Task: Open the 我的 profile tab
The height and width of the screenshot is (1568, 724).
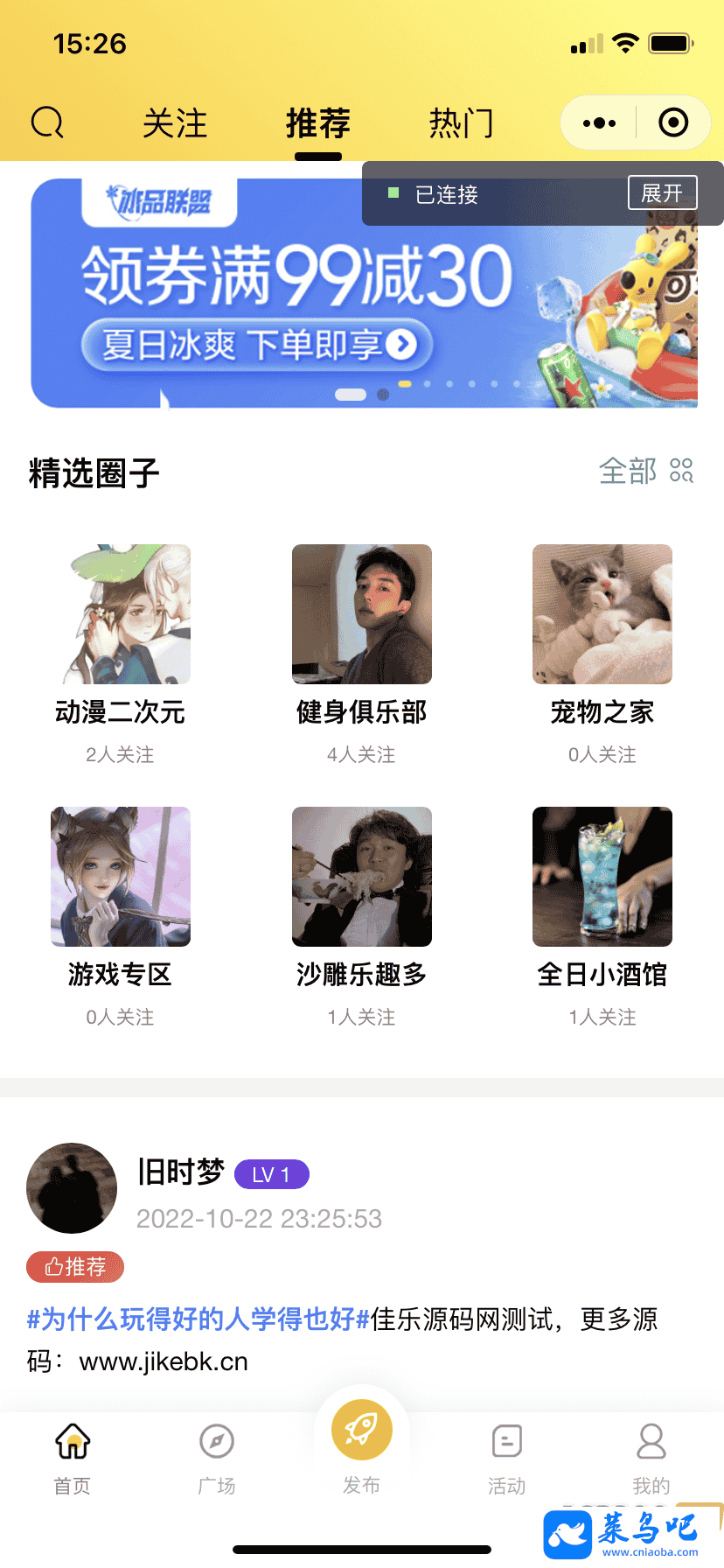Action: (651, 1457)
